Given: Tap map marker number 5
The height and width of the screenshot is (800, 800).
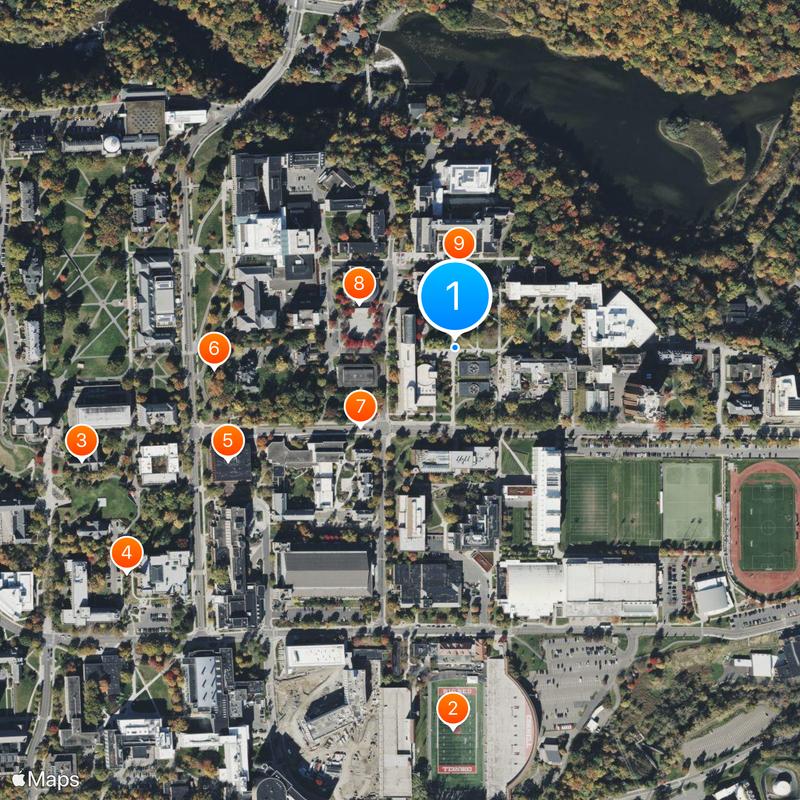Looking at the screenshot, I should click(x=228, y=440).
